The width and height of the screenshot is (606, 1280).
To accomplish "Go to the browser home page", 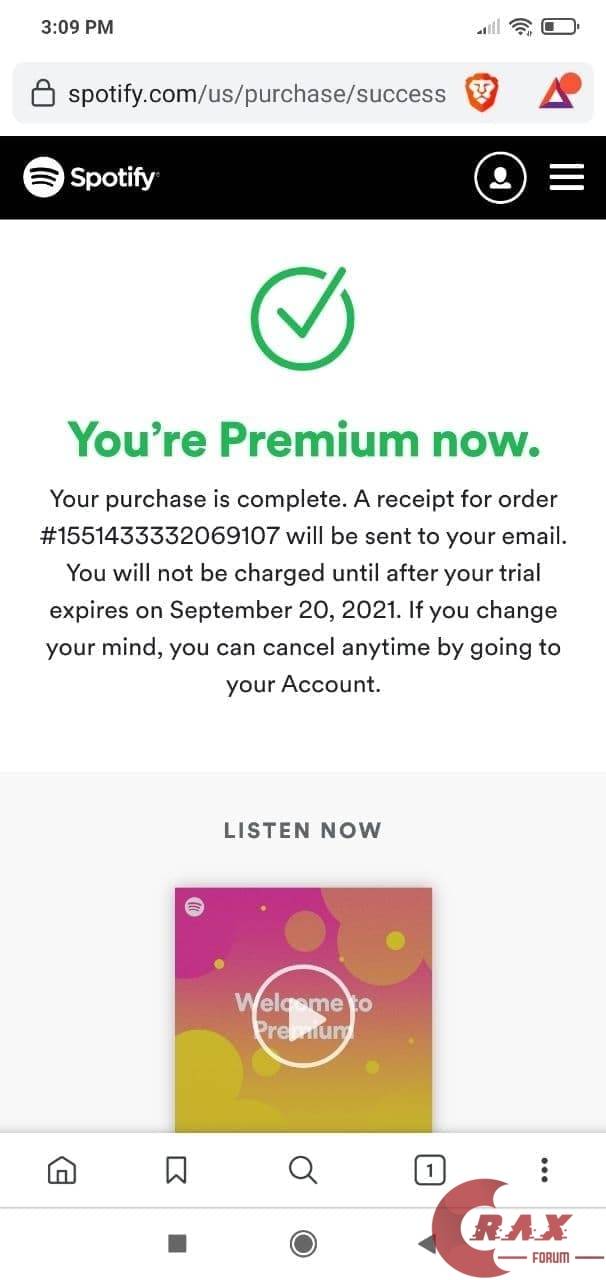I will [62, 1169].
